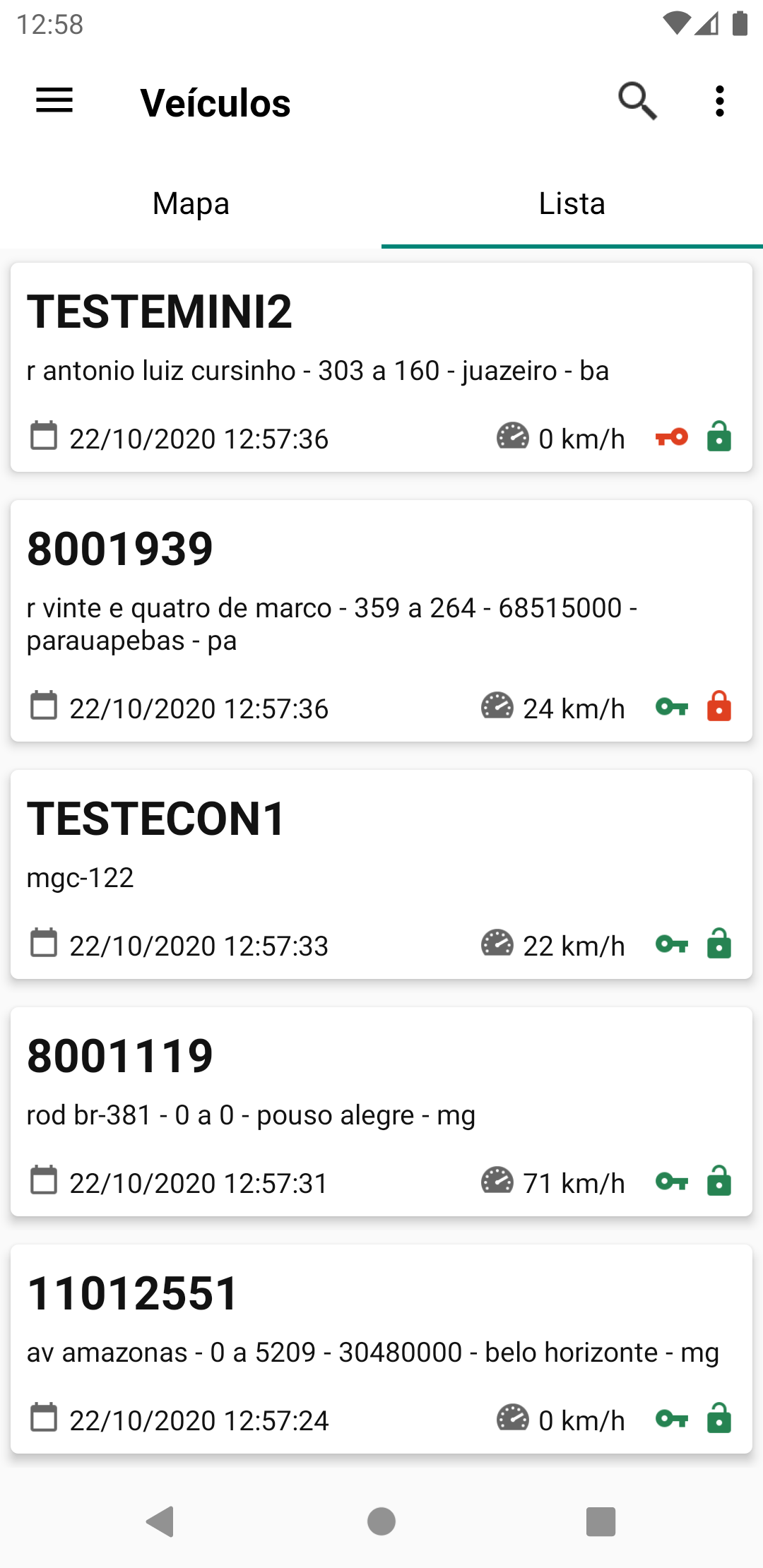The image size is (763, 1568).
Task: Click the calendar icon on vehicle 8001939
Action: point(44,706)
